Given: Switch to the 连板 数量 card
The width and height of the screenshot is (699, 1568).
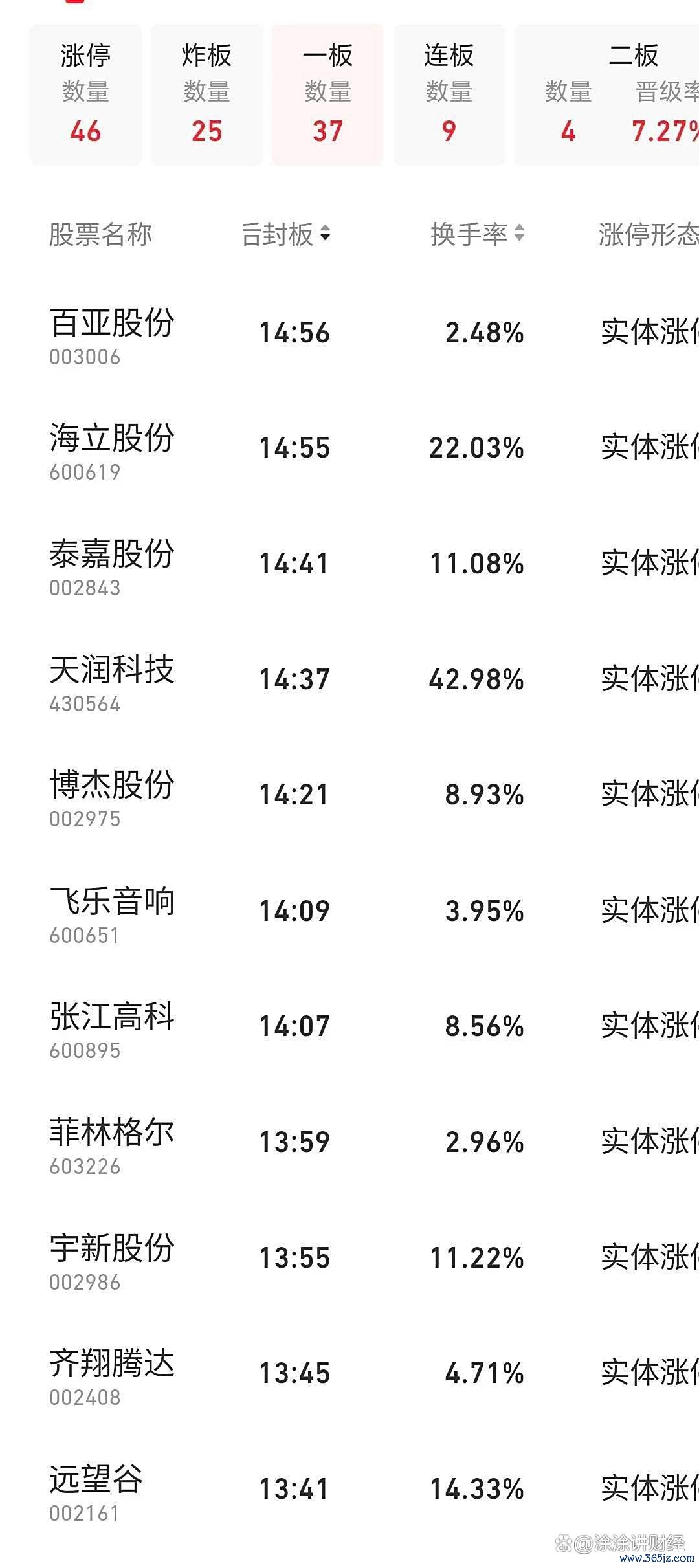Looking at the screenshot, I should click(x=449, y=94).
